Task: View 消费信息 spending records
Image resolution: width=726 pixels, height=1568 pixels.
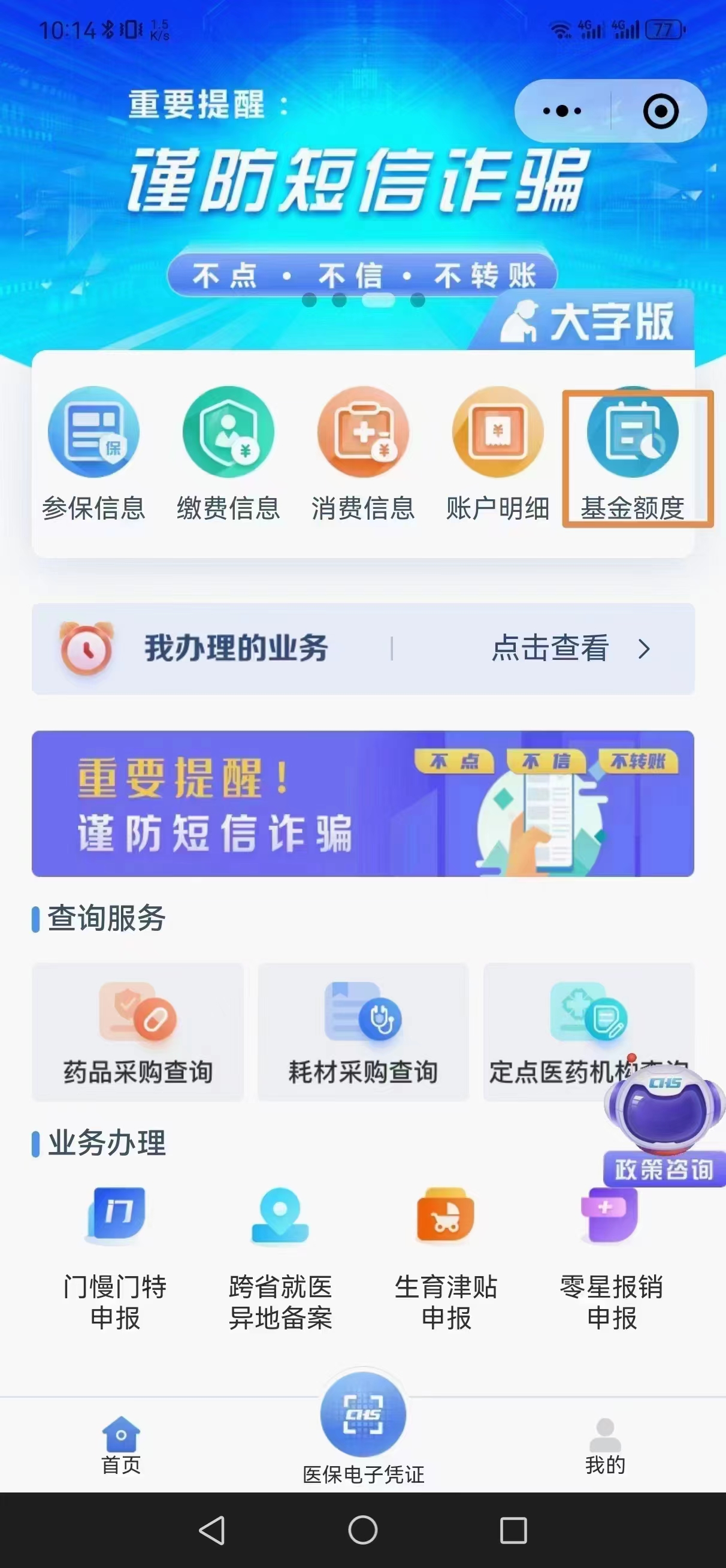Action: 362,454
